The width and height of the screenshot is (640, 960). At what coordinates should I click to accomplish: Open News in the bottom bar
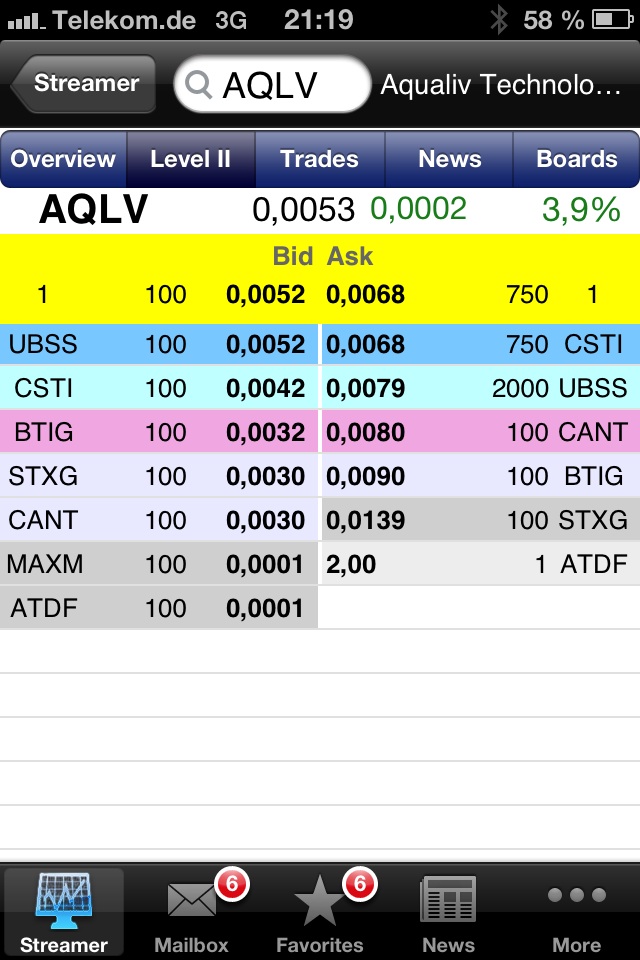(448, 912)
